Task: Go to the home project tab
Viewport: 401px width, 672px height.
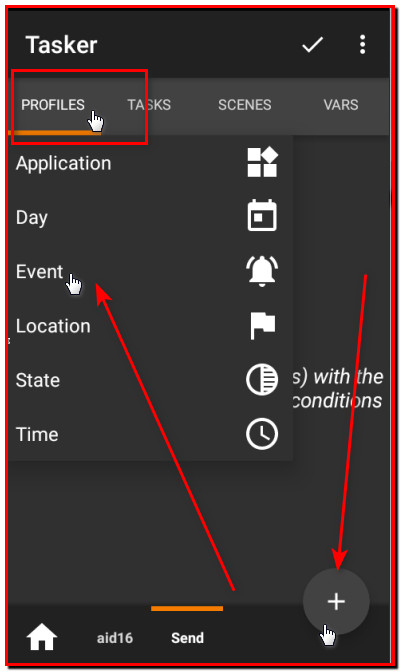Action: (42, 637)
